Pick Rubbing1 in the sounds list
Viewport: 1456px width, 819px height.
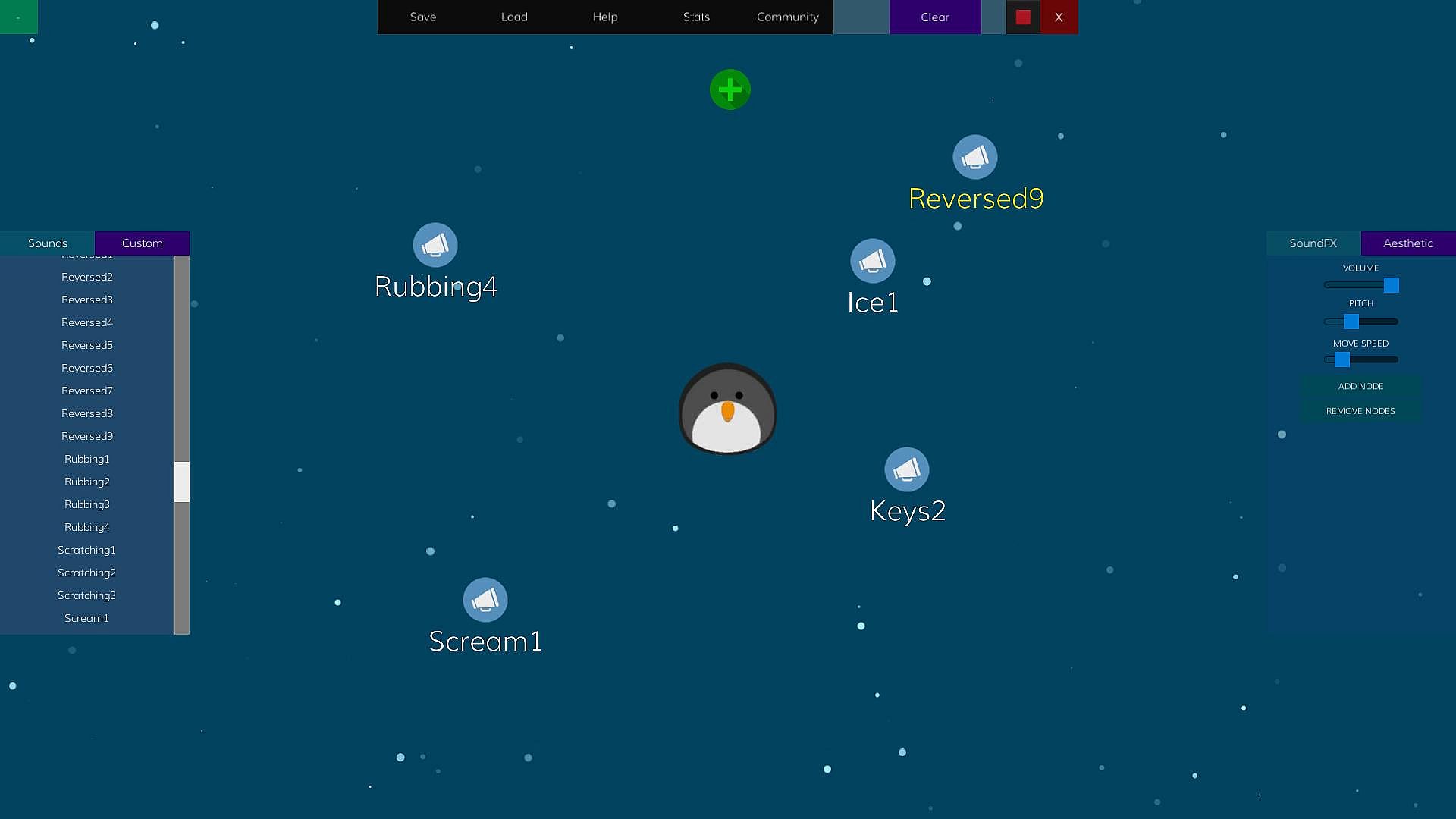coord(87,459)
